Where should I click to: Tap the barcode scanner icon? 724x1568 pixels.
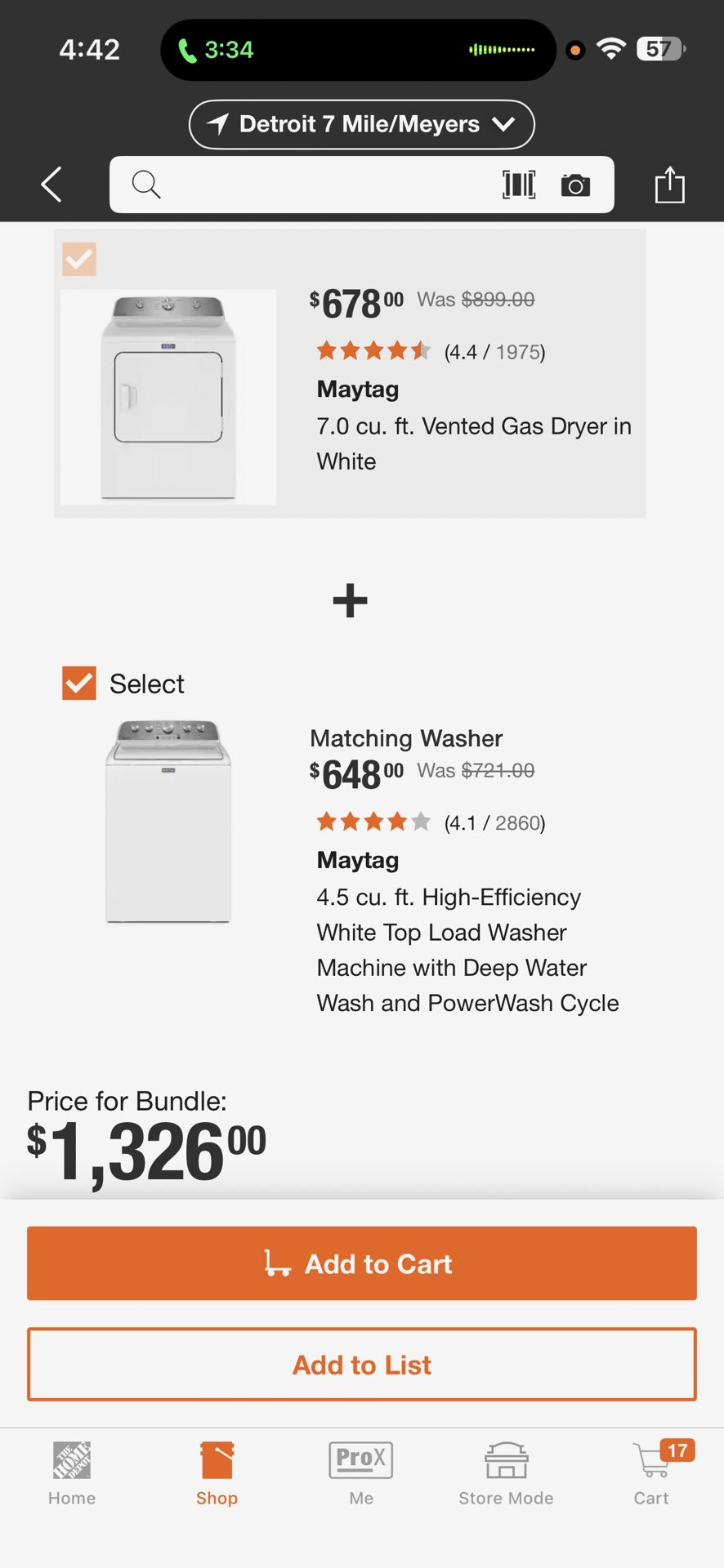coord(518,185)
